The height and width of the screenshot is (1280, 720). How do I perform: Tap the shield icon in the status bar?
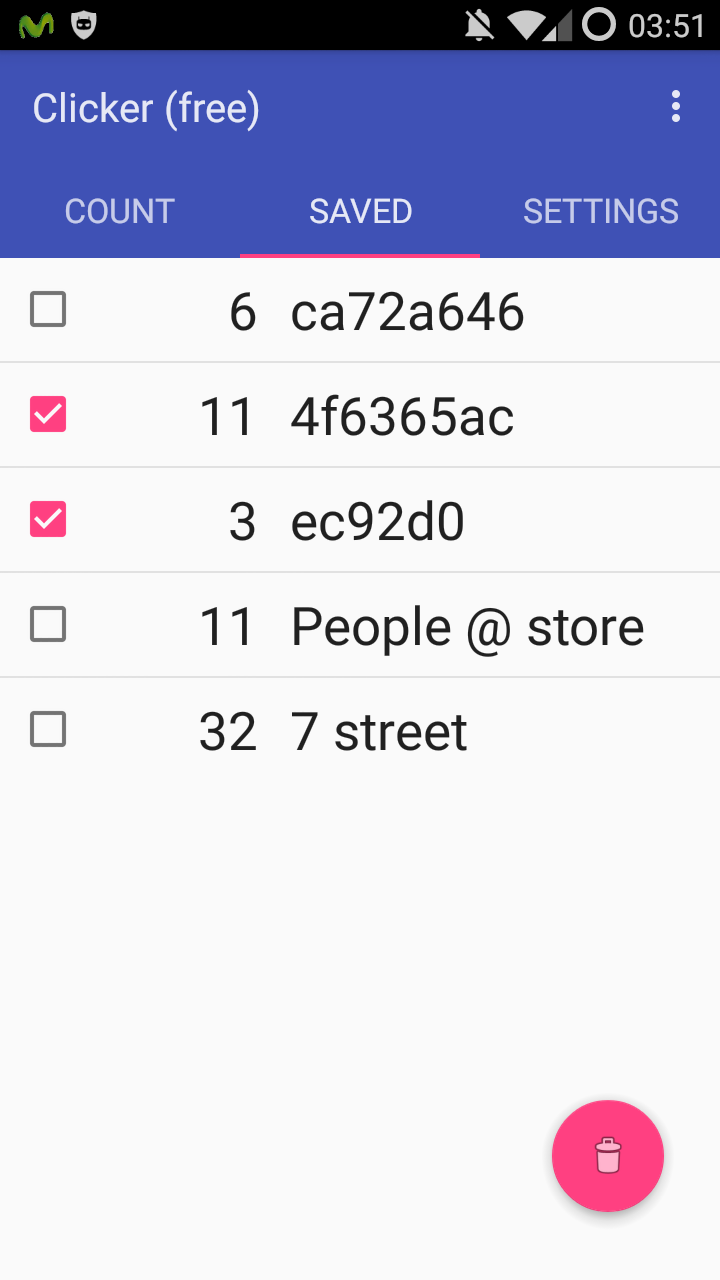coord(82,22)
